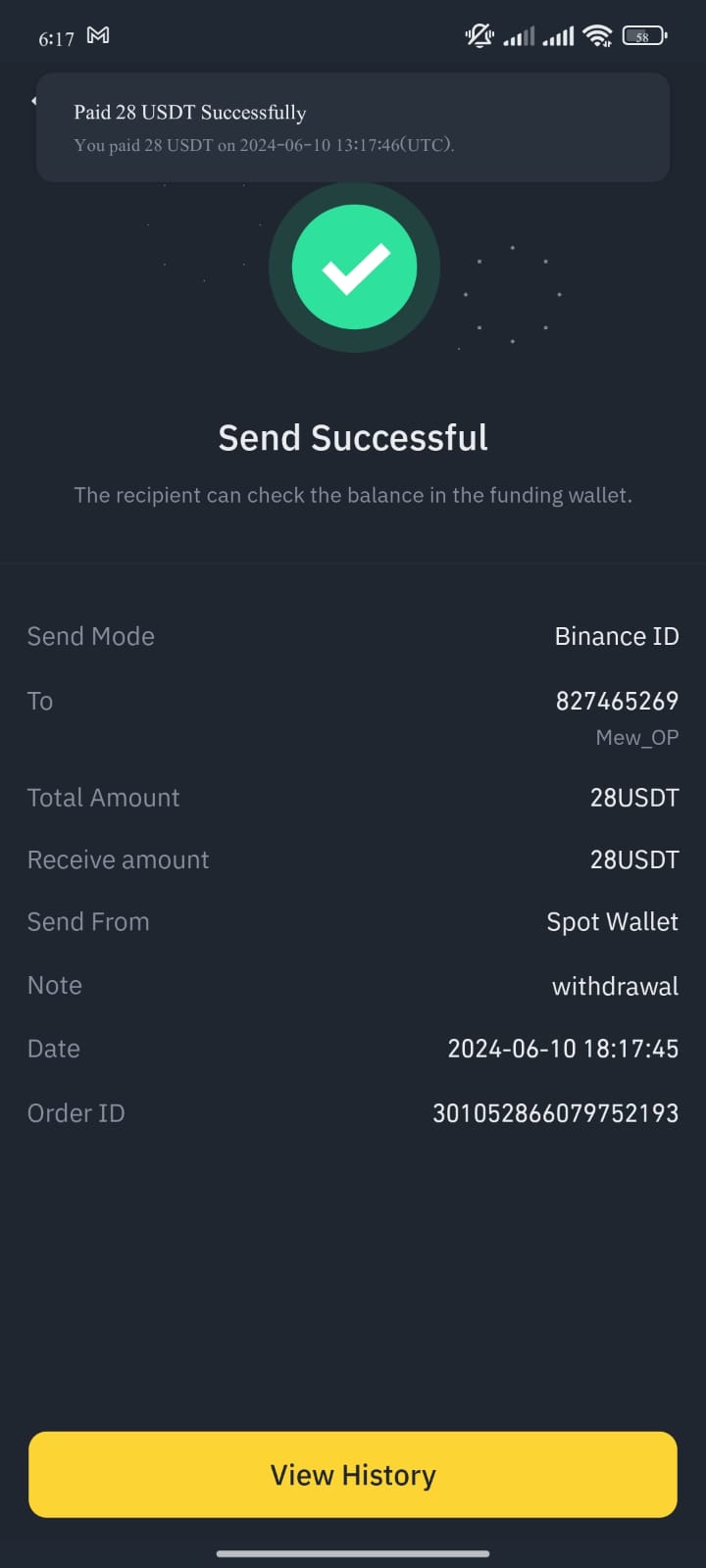
Task: Tap the cellular signal strength icon
Action: tap(520, 36)
